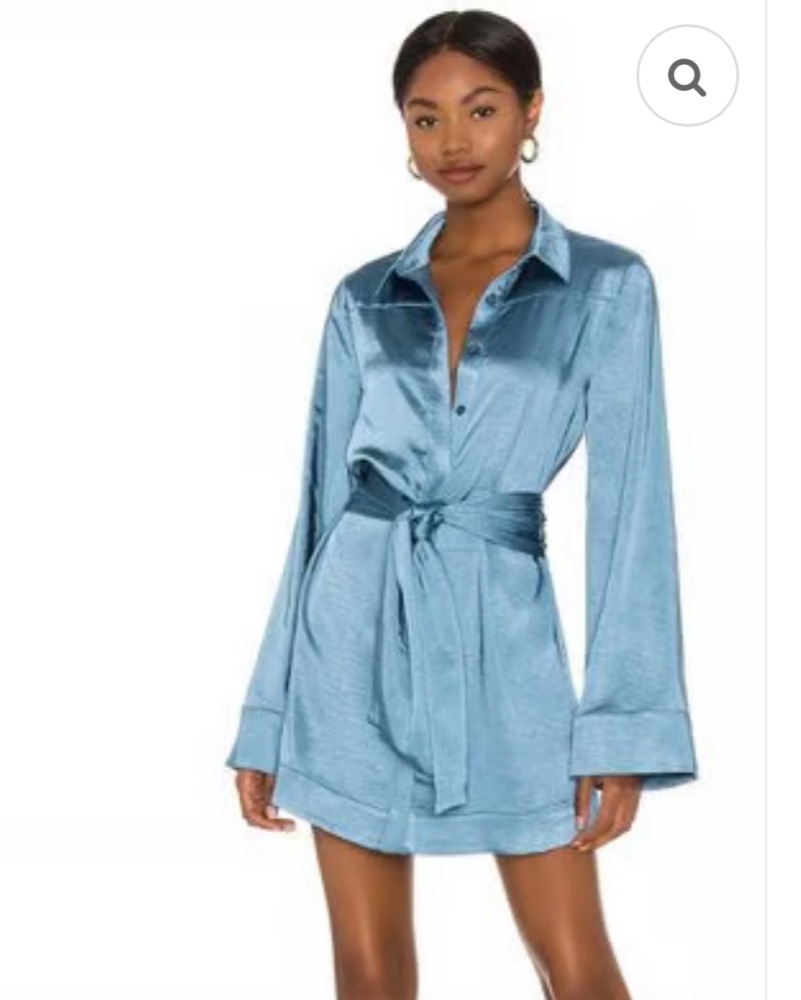Tap the magnifier zoom icon

(x=687, y=76)
